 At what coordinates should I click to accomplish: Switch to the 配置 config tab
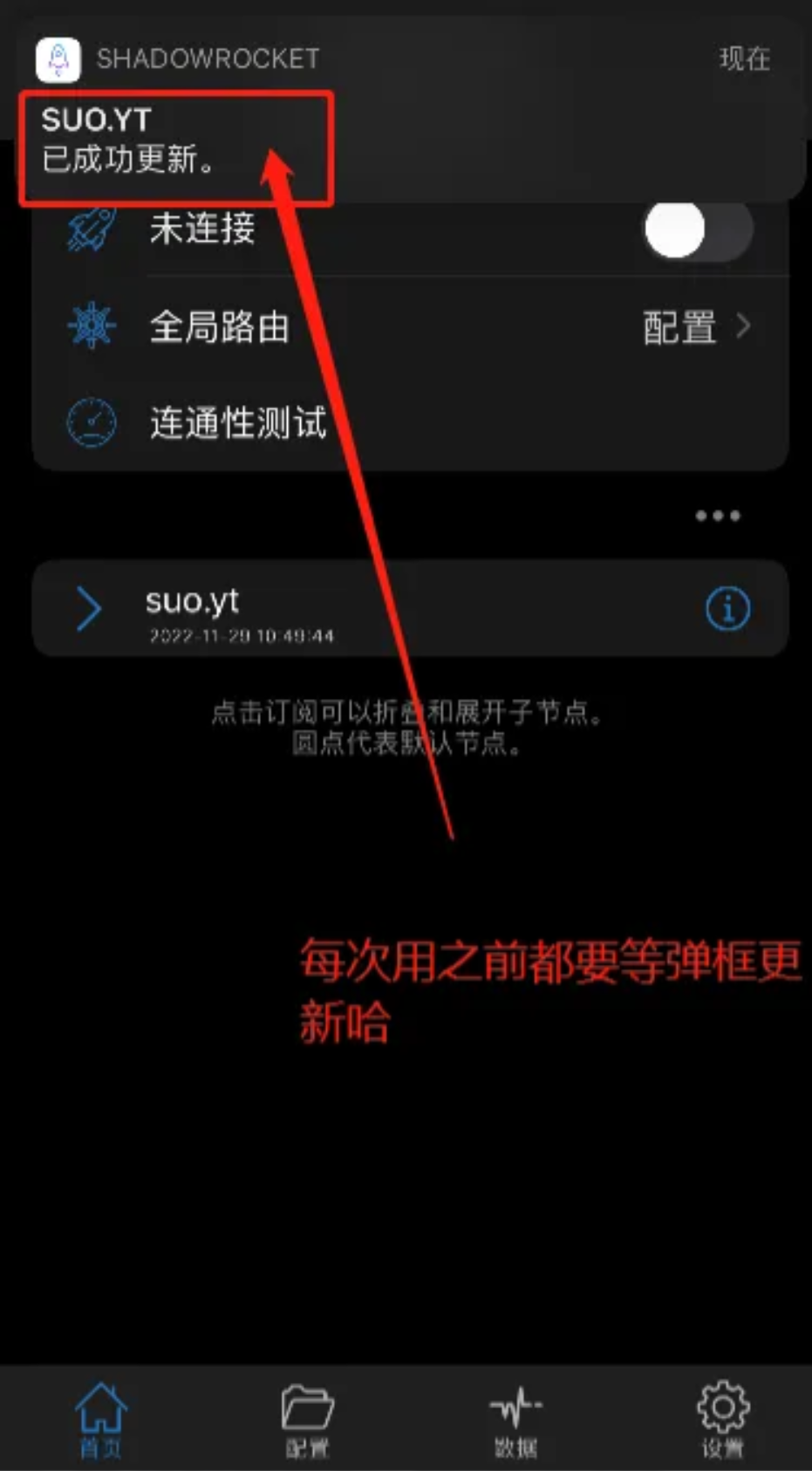[x=307, y=1420]
